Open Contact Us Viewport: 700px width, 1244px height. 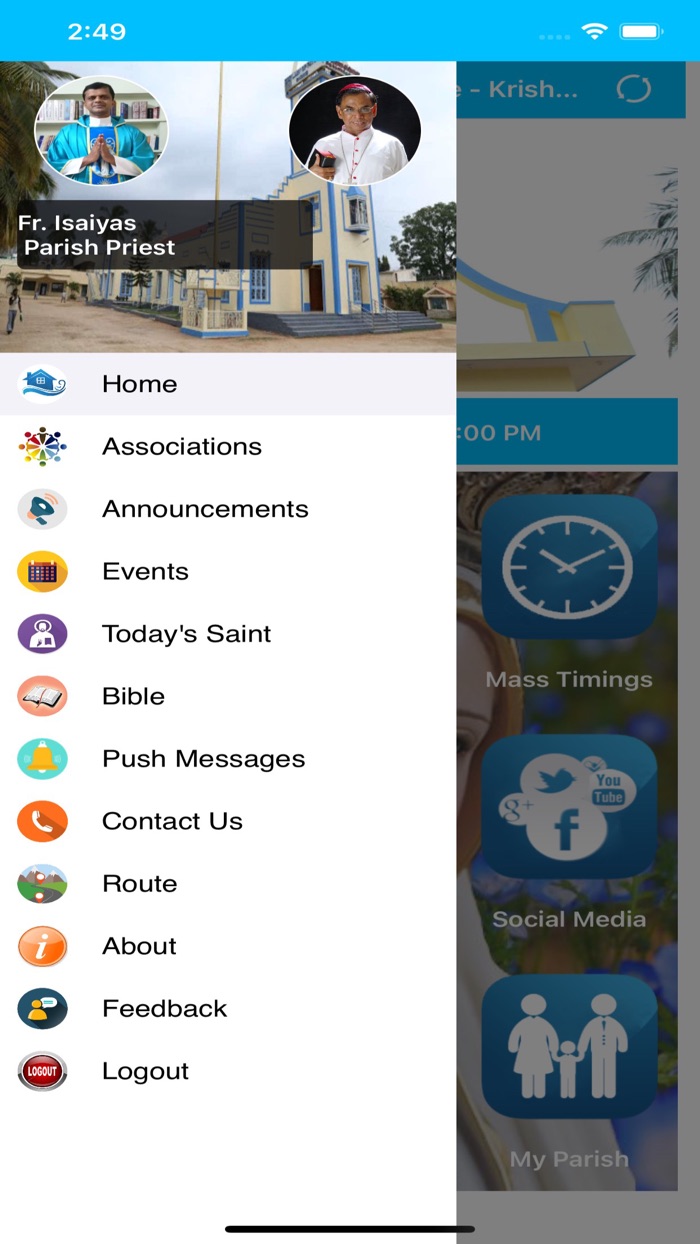pyautogui.click(x=228, y=821)
